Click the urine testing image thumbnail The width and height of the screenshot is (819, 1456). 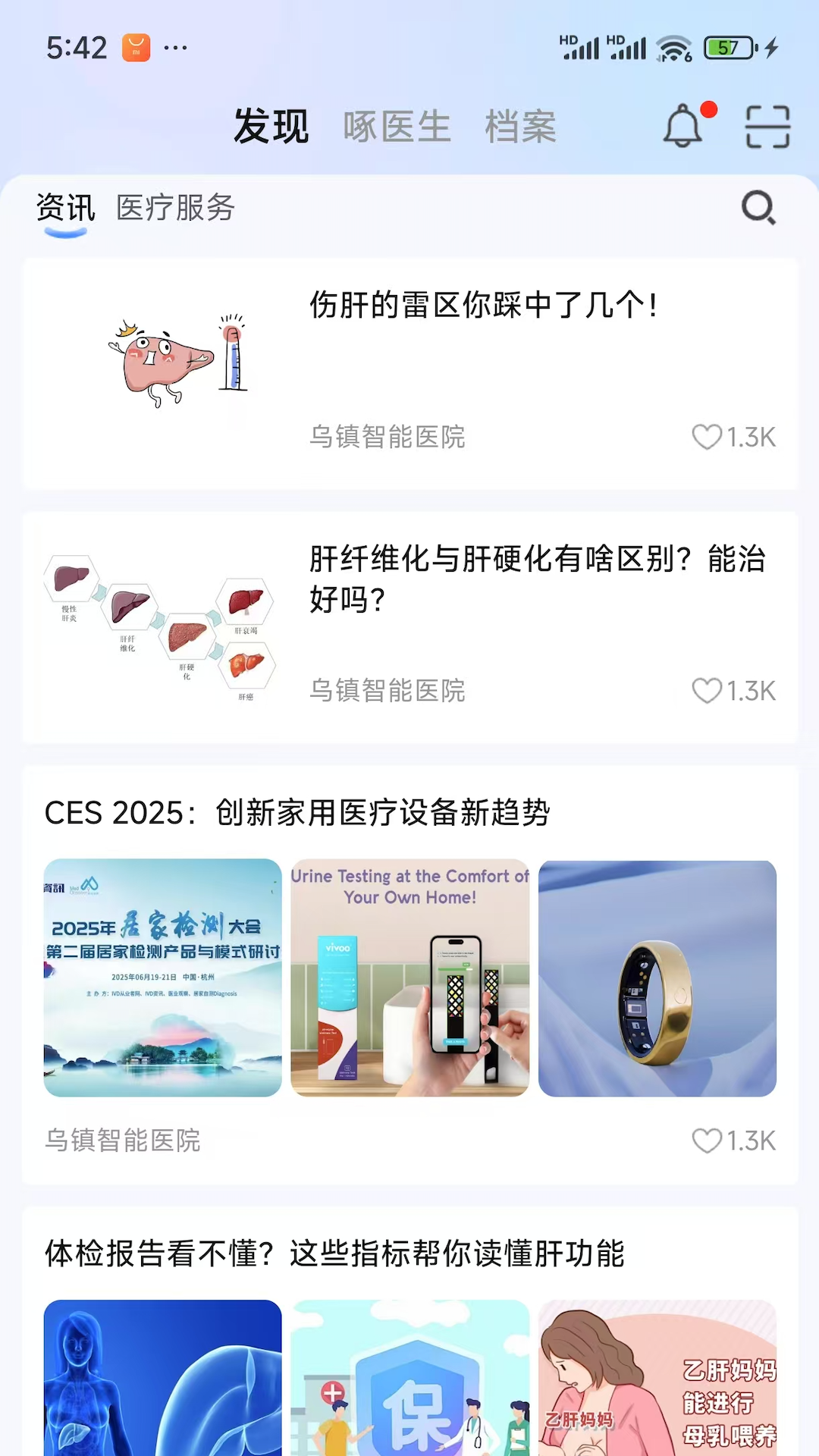(x=409, y=977)
